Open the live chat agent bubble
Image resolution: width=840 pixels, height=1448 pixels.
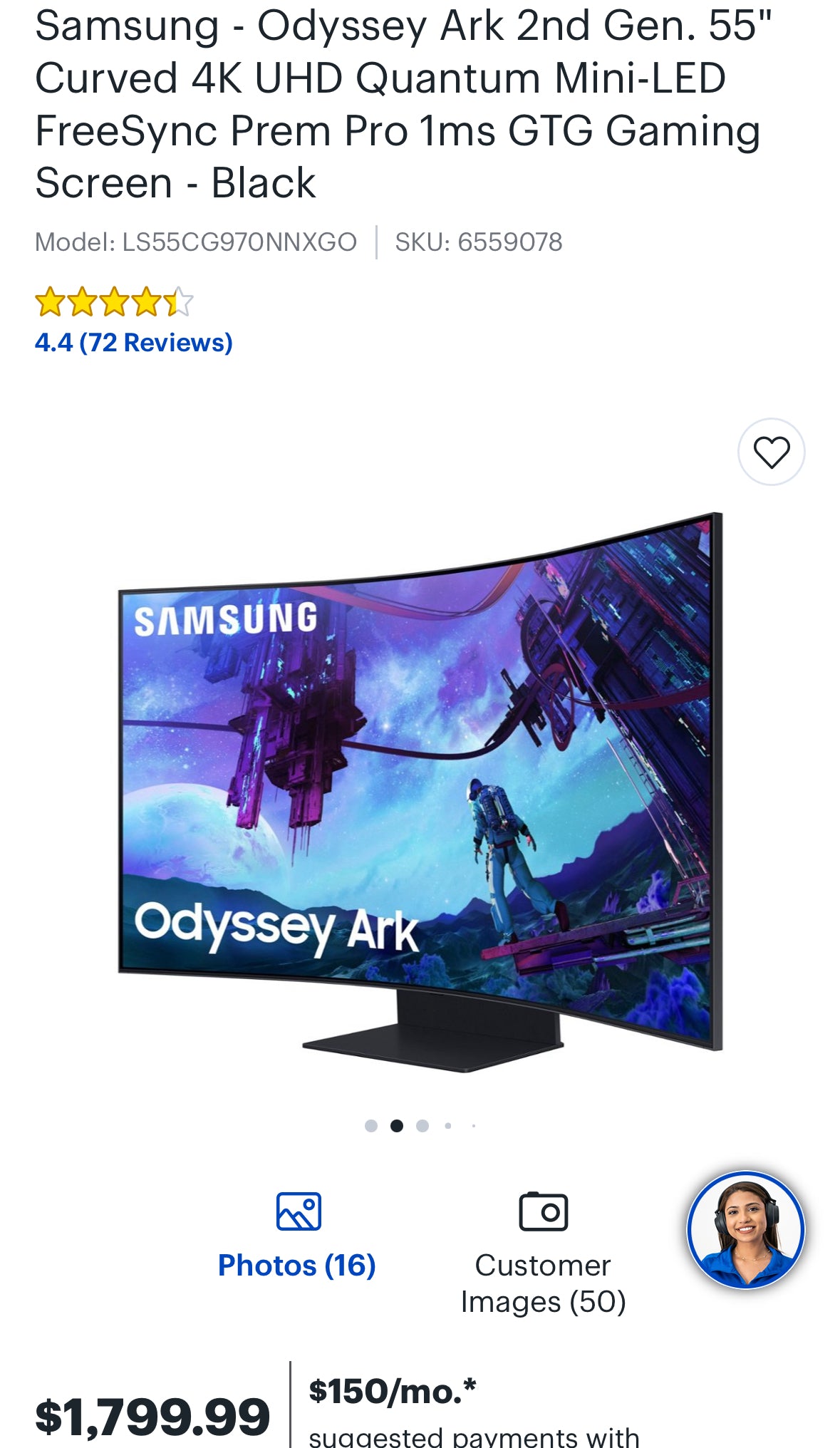point(746,1230)
